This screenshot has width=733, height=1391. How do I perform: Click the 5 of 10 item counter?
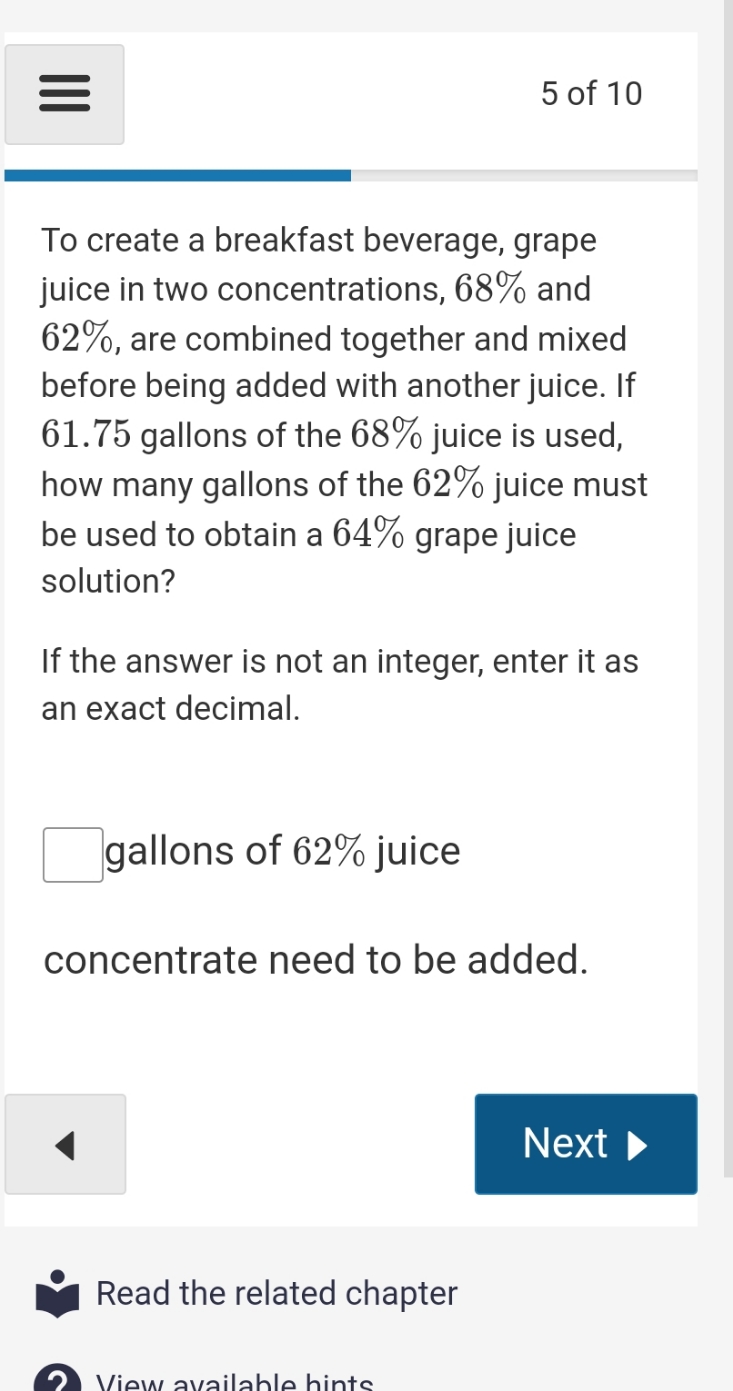click(x=591, y=93)
